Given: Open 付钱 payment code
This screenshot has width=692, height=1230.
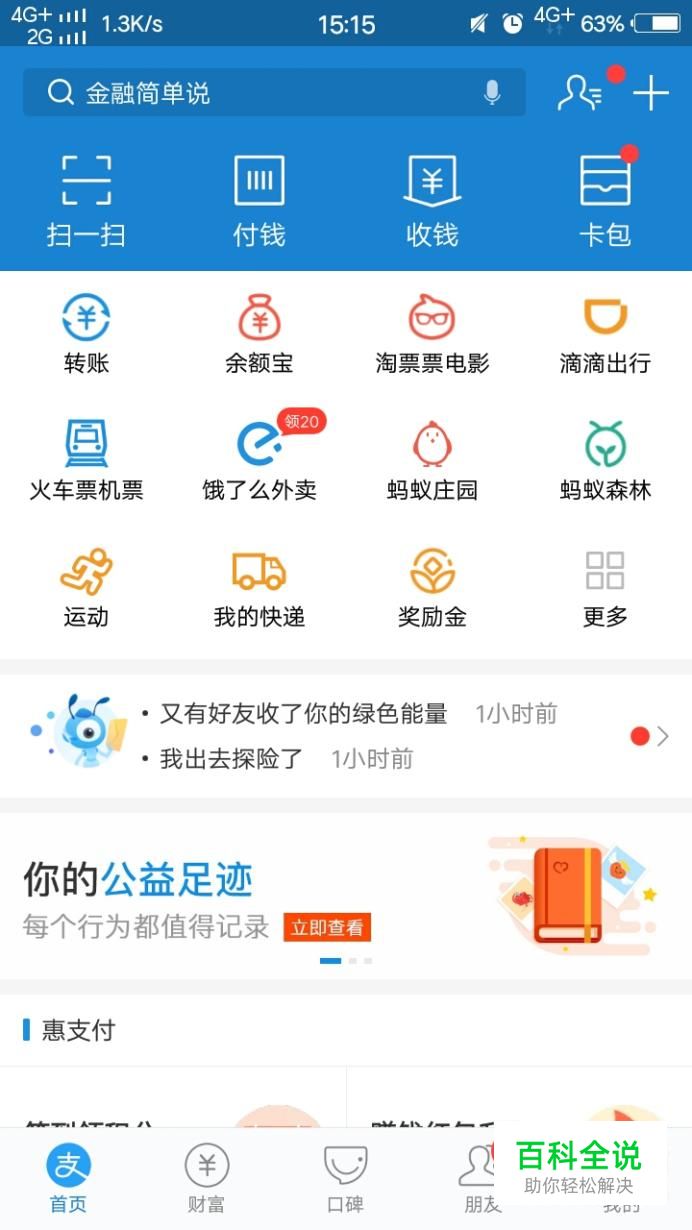Looking at the screenshot, I should click(x=259, y=200).
